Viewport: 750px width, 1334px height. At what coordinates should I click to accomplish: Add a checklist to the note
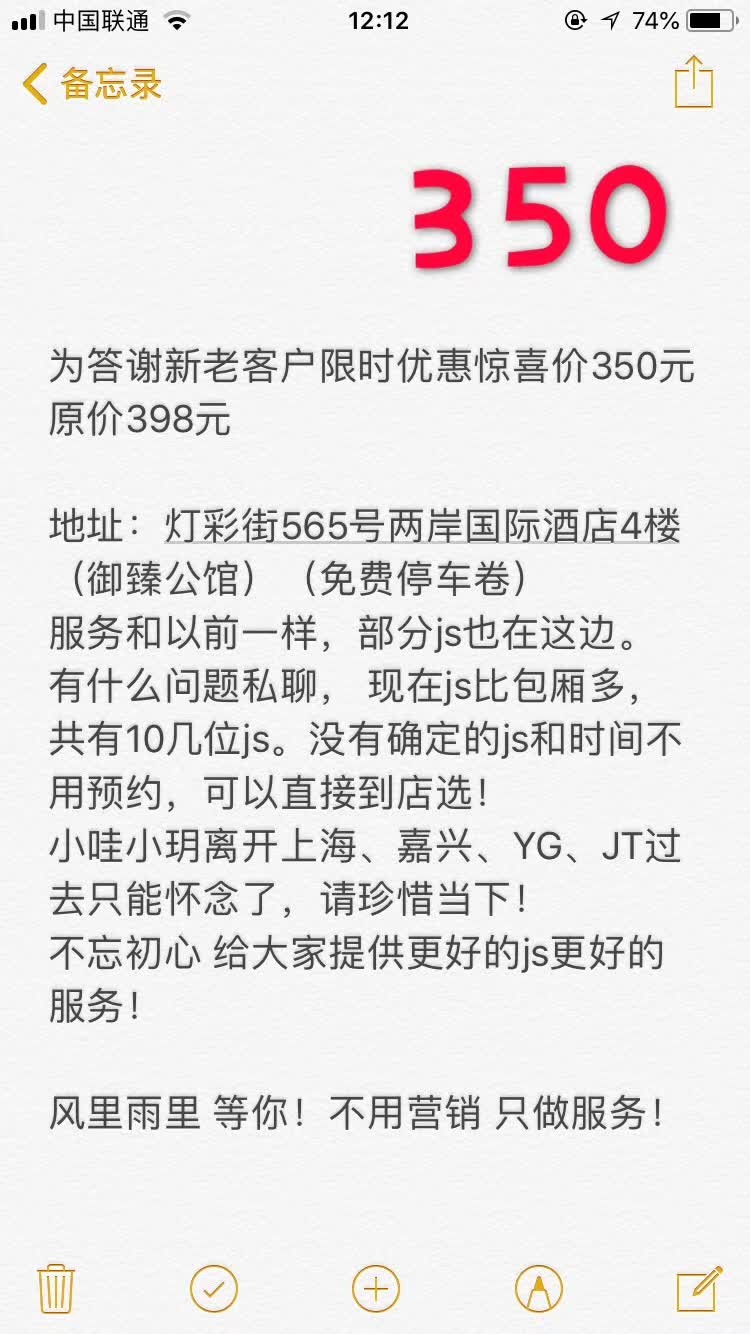pyautogui.click(x=214, y=1288)
